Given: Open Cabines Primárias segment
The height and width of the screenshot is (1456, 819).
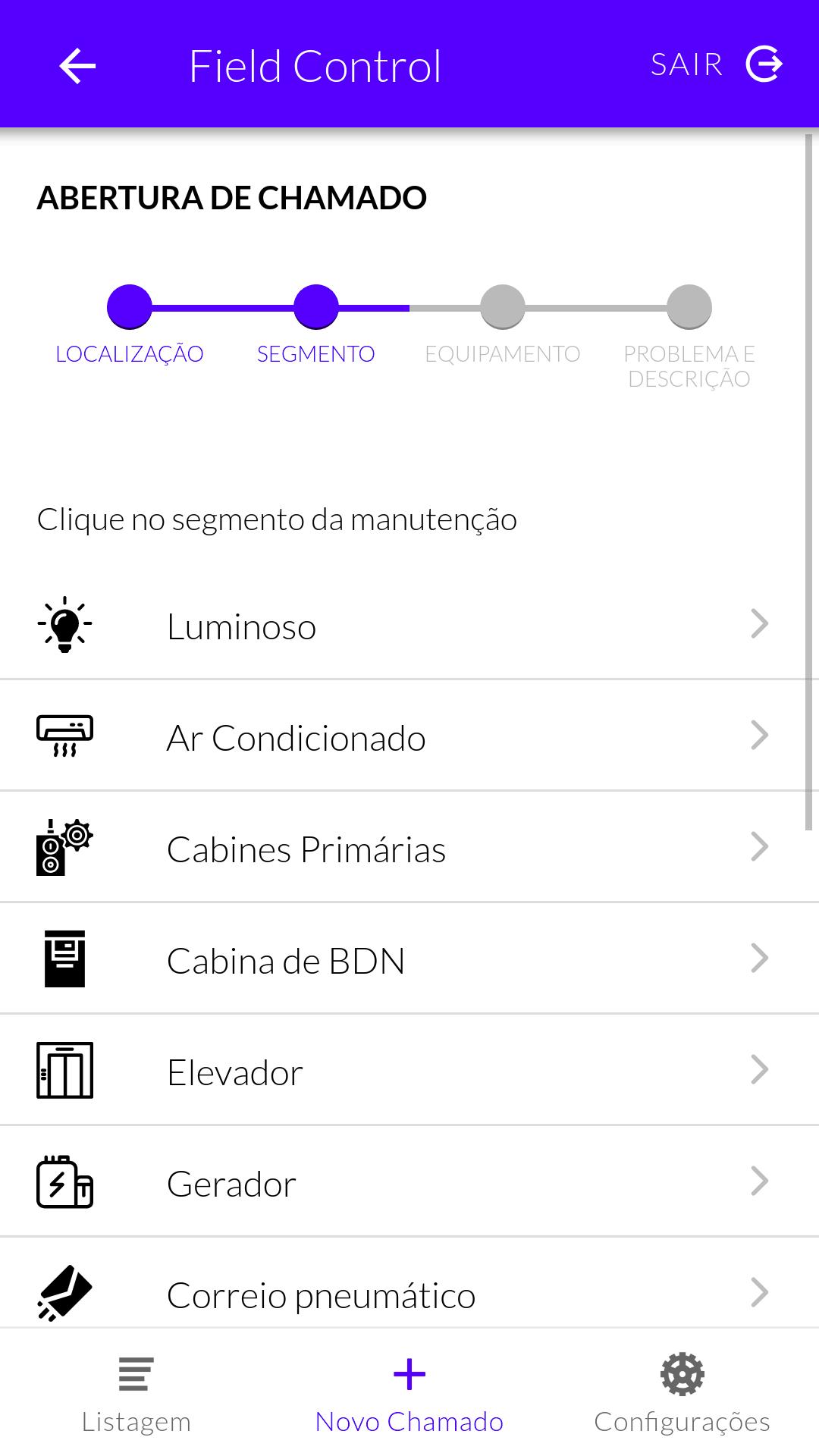Looking at the screenshot, I should pos(409,847).
